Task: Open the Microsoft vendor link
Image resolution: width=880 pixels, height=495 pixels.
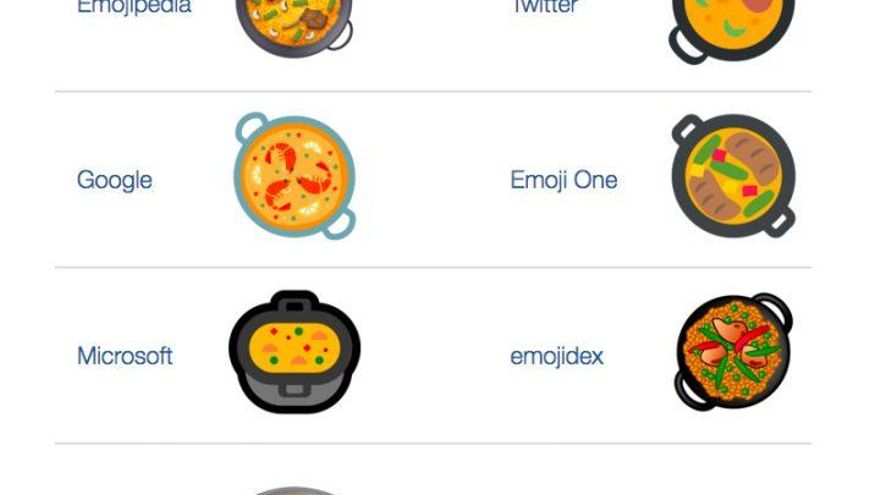Action: tap(125, 356)
